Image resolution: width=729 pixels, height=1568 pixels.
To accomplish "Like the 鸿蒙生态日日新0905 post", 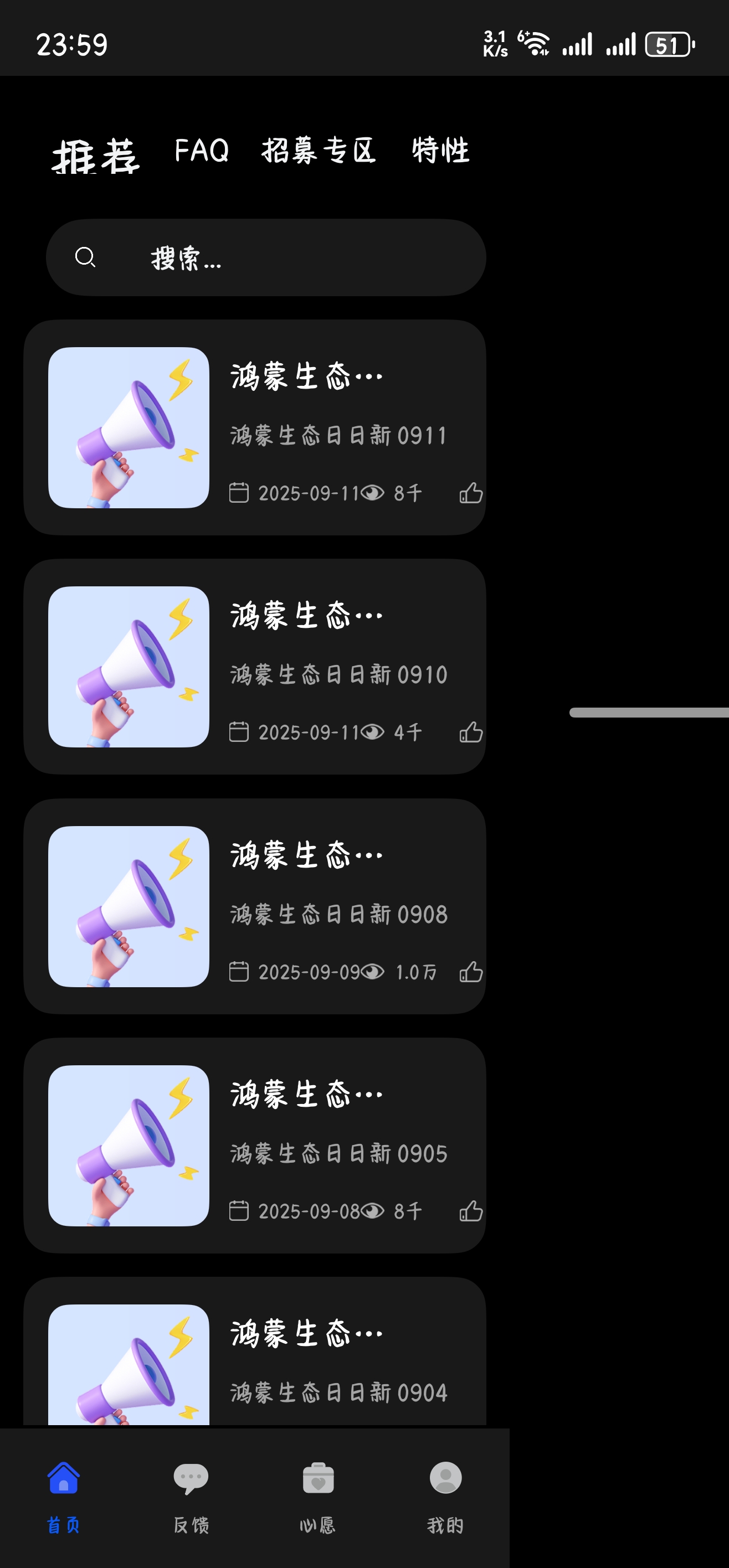I will pos(470,1211).
